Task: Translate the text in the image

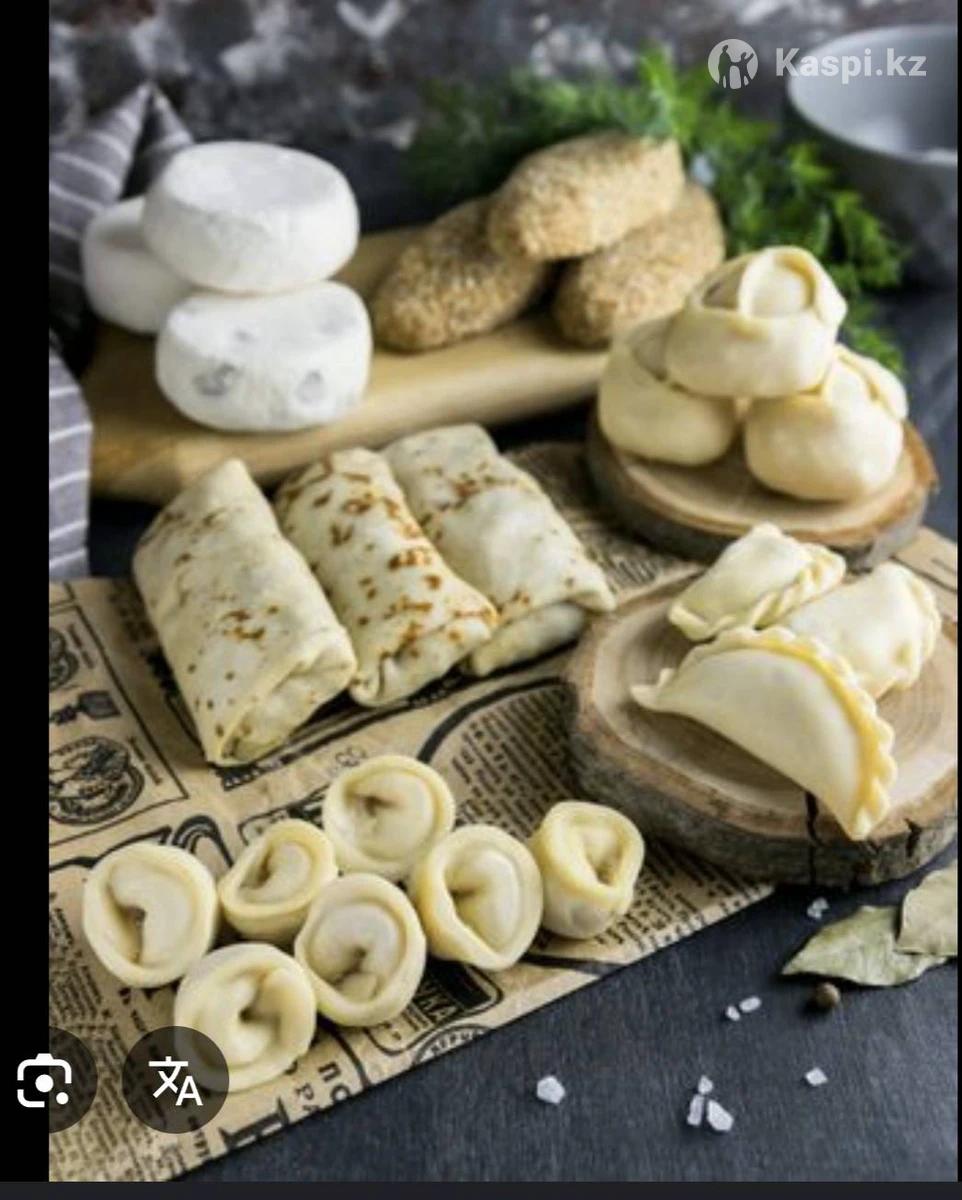Action: [176, 1080]
